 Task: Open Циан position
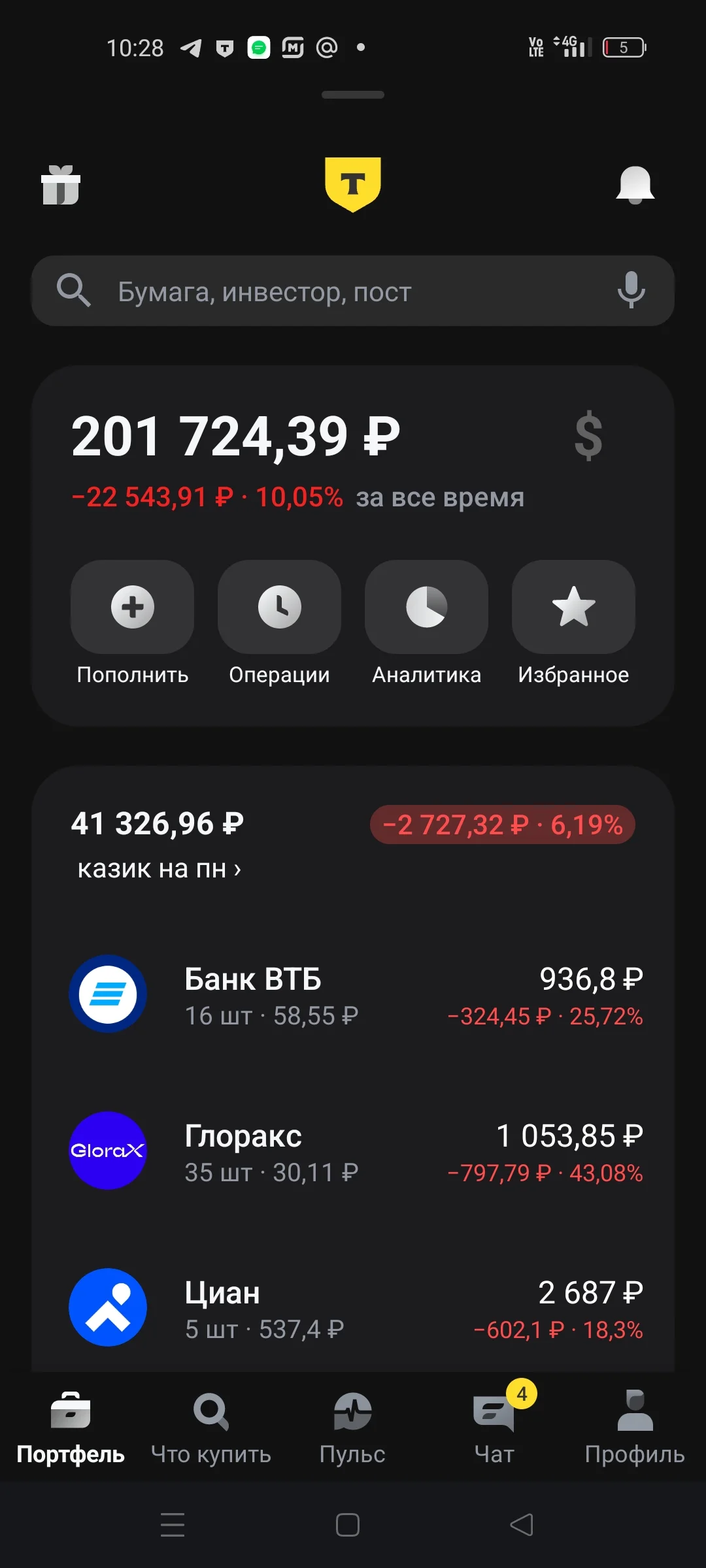click(353, 1308)
